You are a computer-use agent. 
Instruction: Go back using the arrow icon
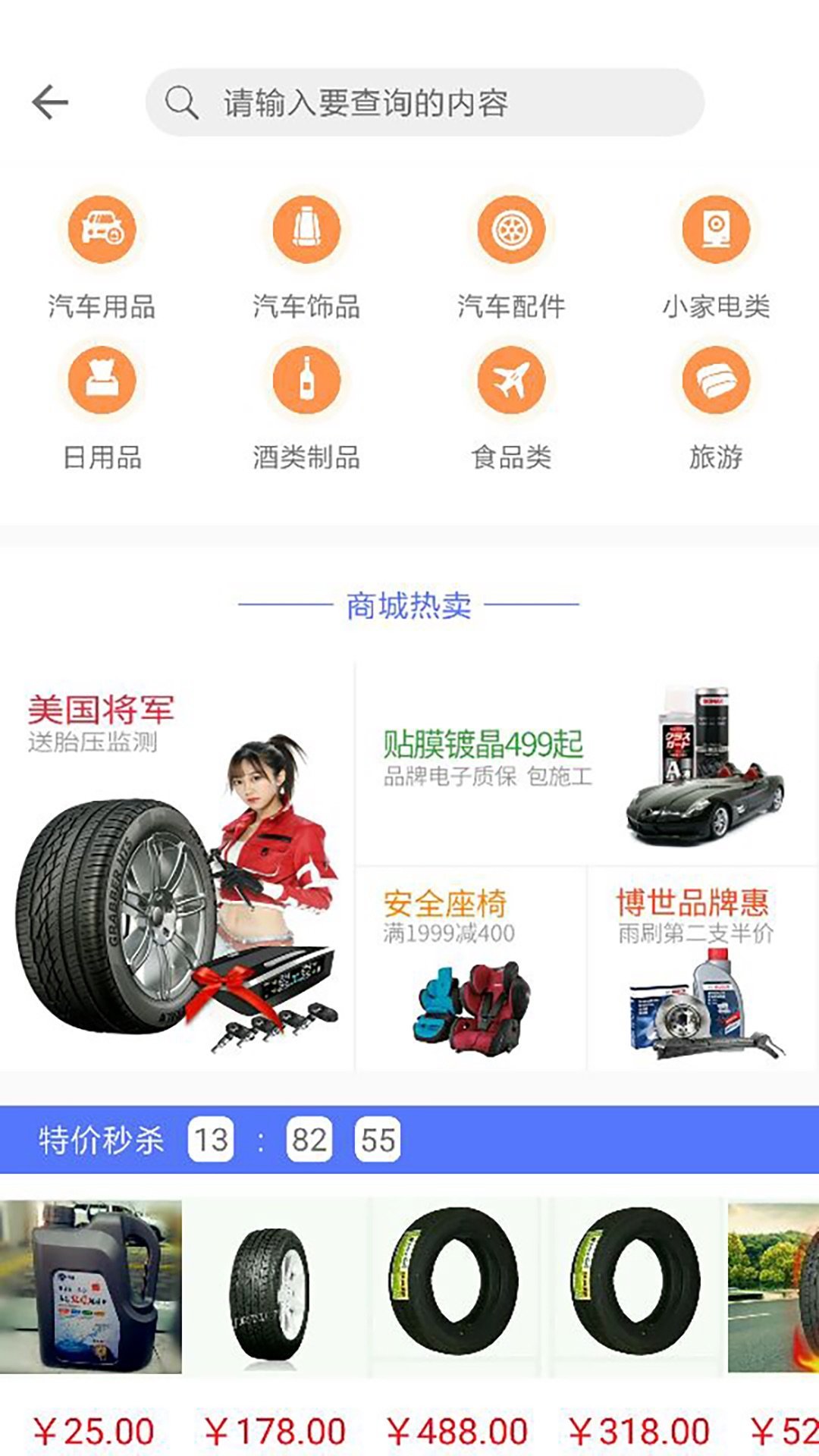coord(50,102)
